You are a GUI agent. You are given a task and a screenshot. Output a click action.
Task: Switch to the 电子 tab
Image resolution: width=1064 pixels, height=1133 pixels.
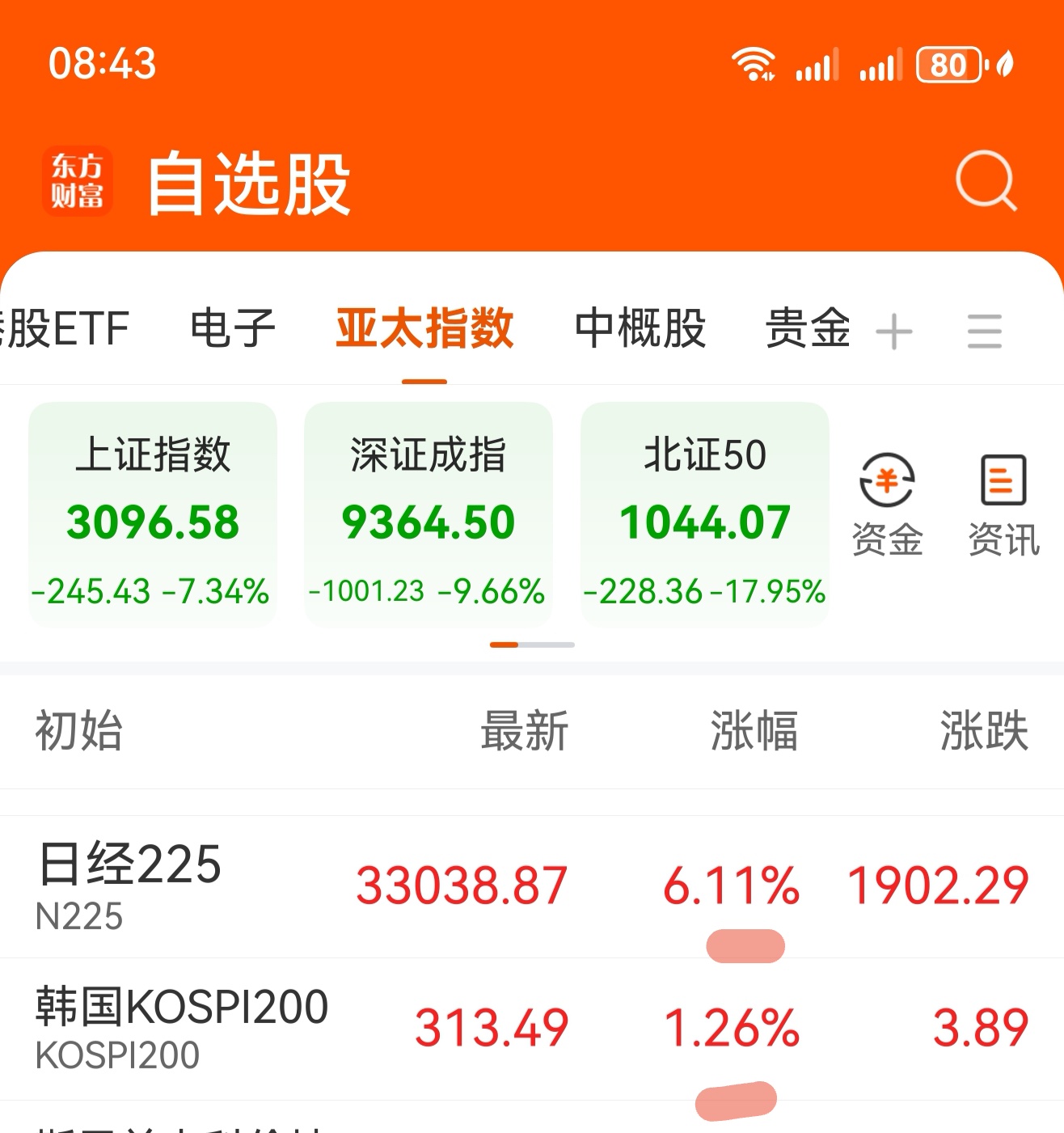coord(233,329)
